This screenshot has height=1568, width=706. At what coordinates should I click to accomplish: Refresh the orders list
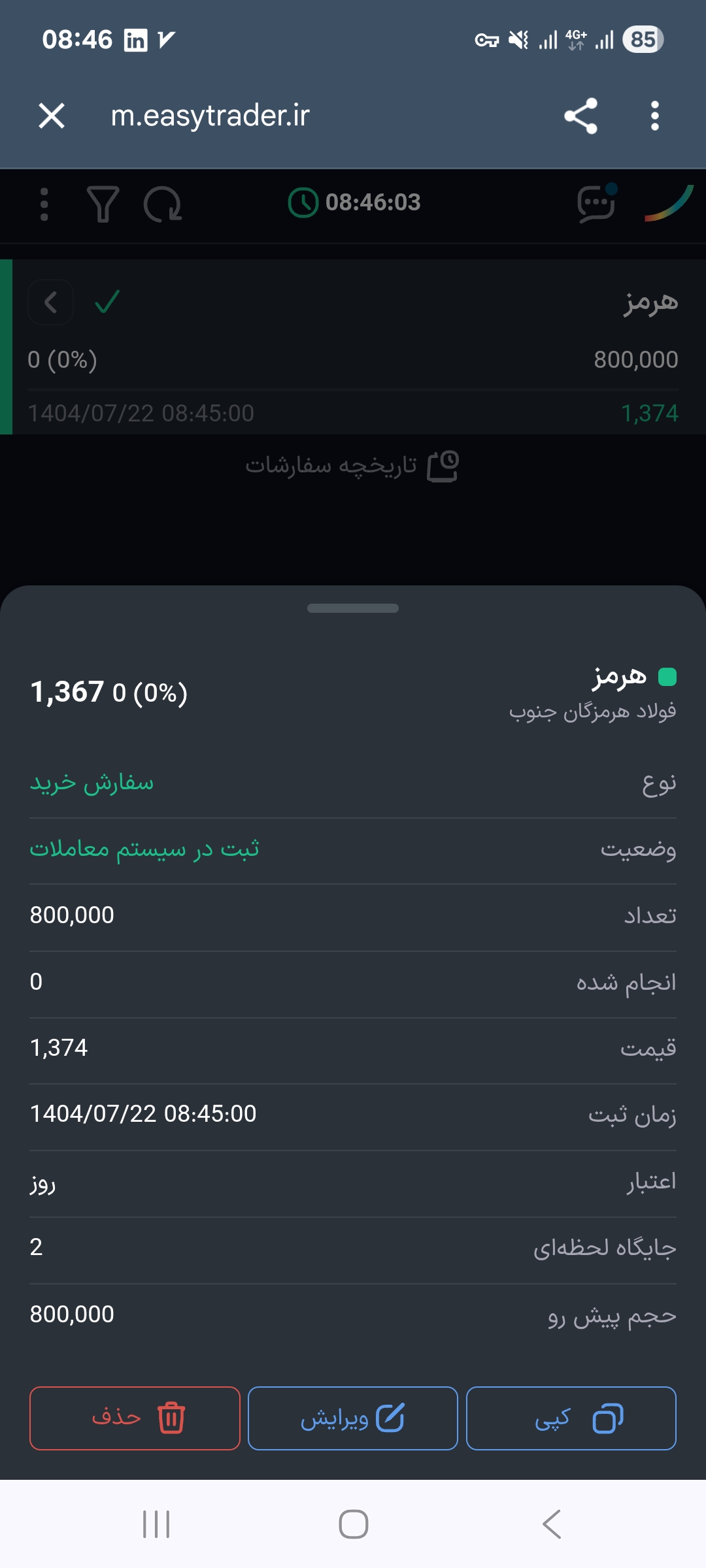(163, 204)
